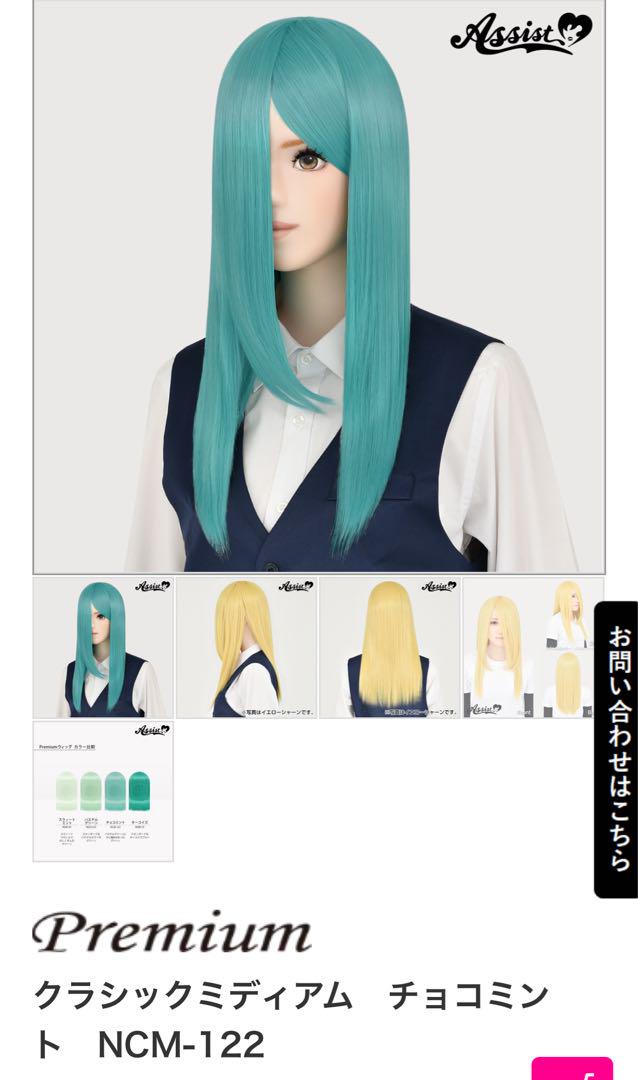The image size is (638, 1080).
Task: Select the Premium color comparison chart thumbnail
Action: (103, 791)
